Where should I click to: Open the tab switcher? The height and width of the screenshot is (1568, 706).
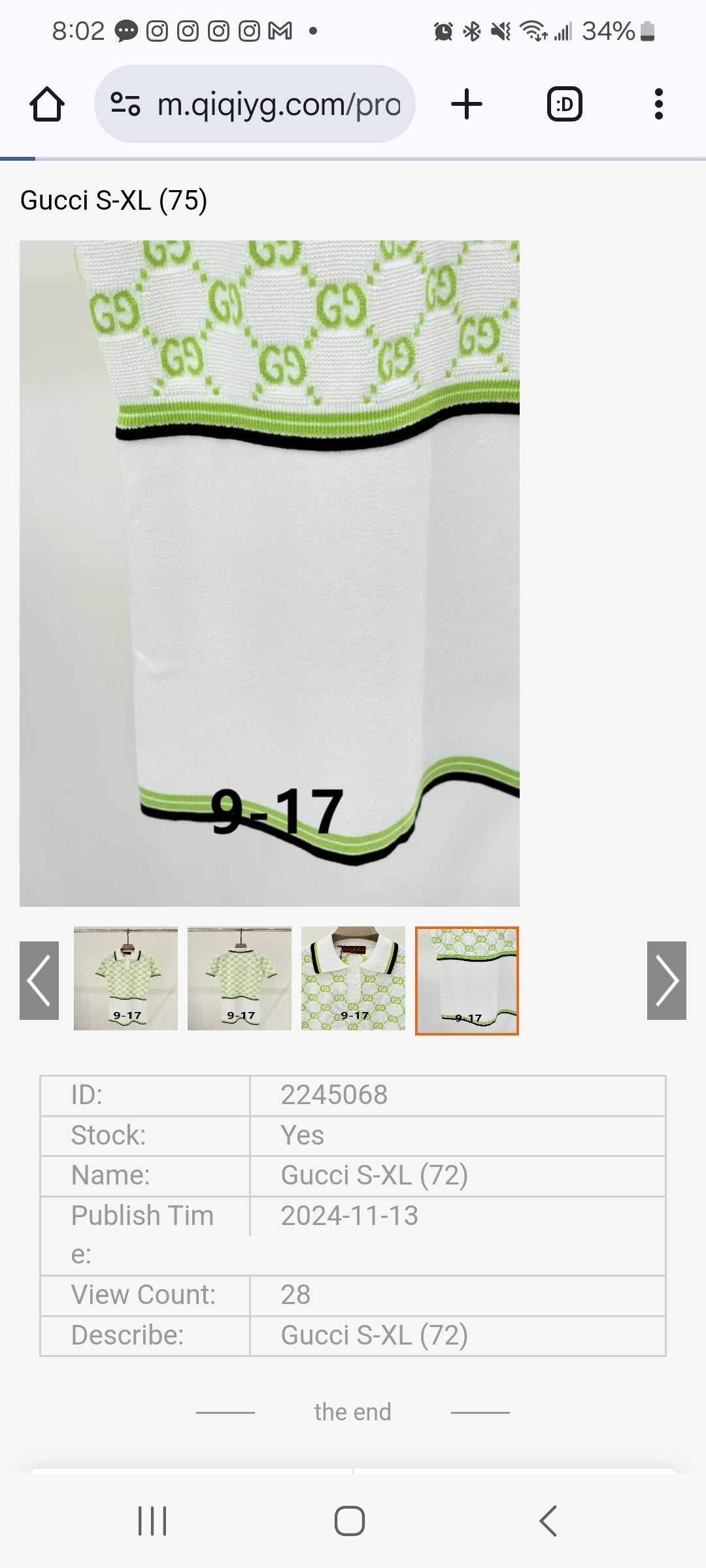click(564, 105)
